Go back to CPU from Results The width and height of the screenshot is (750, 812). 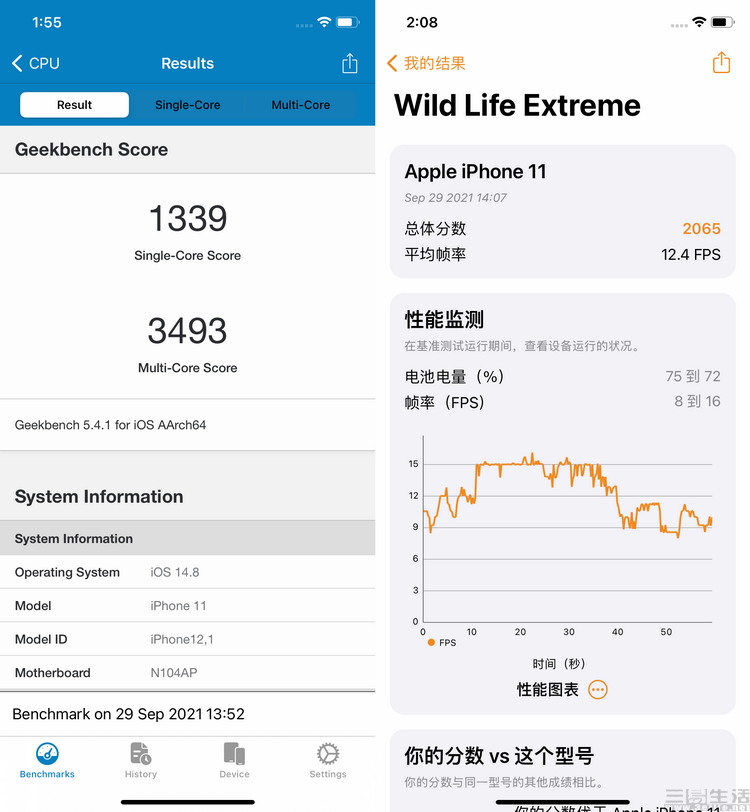pyautogui.click(x=35, y=63)
